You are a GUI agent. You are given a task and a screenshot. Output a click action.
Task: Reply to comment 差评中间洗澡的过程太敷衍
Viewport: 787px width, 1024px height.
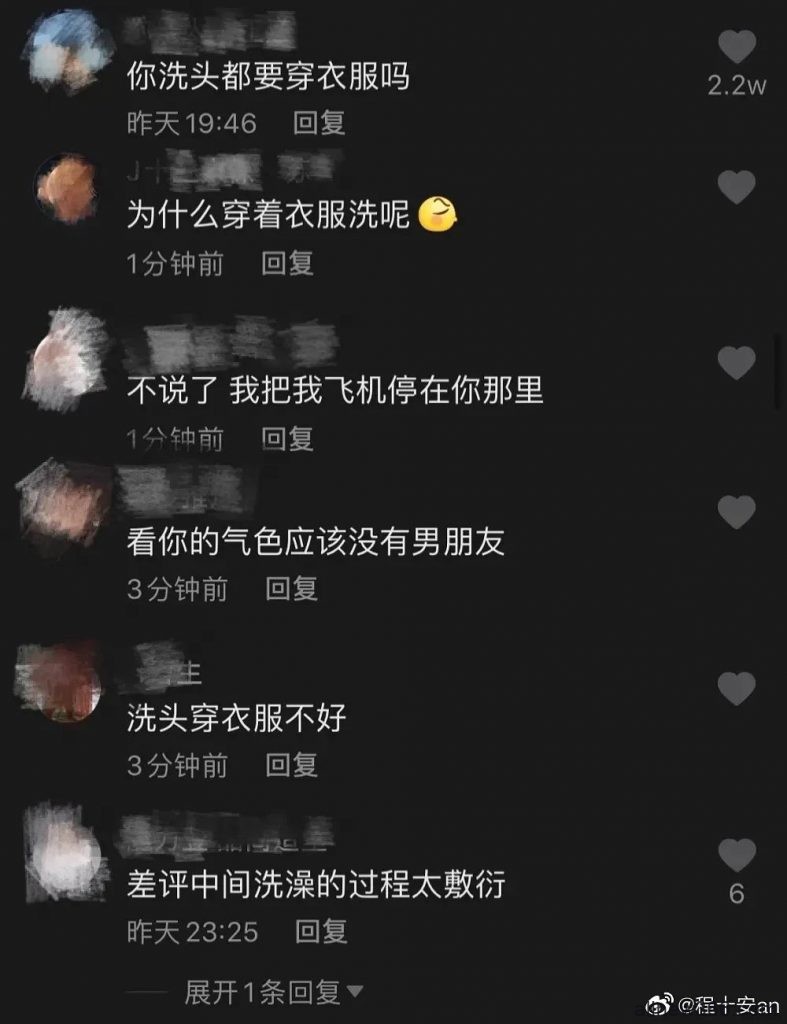(x=321, y=932)
